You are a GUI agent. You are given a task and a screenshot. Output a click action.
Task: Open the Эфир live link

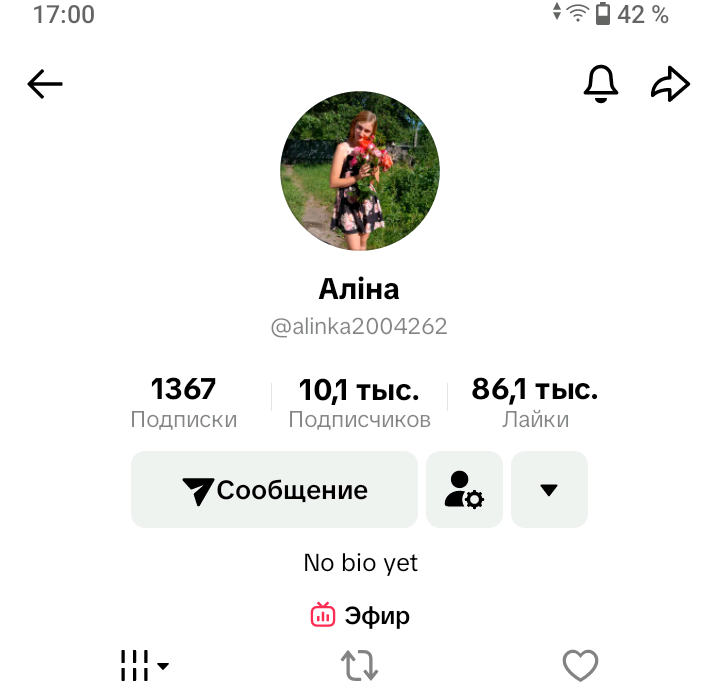(x=360, y=615)
